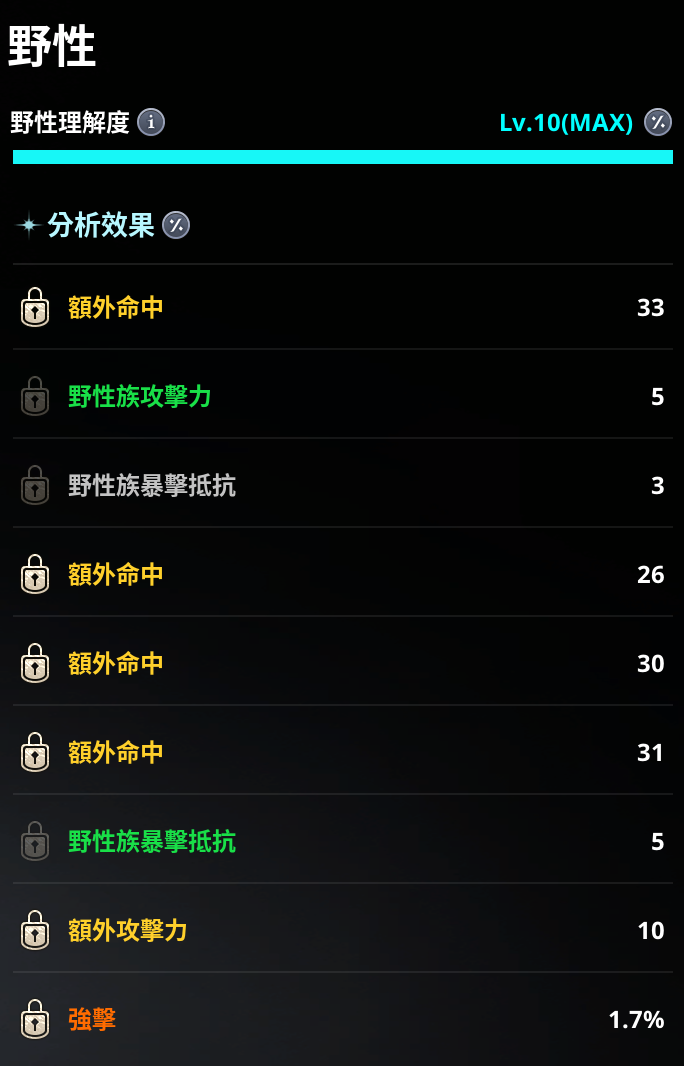
Task: Tap the percent icon next to Lv.10(MAX)
Action: coord(658,122)
